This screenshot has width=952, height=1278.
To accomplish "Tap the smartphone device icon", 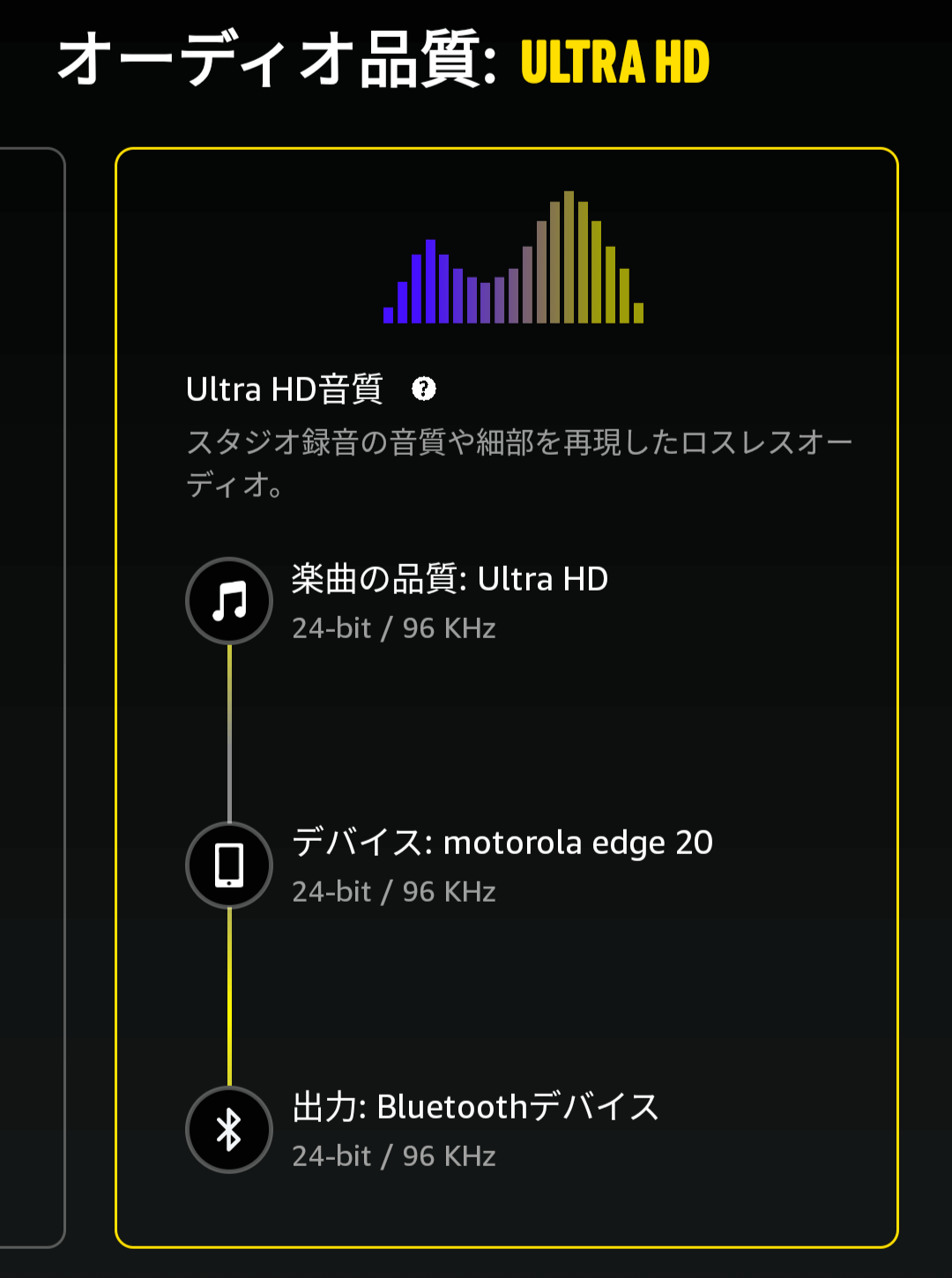I will (x=228, y=865).
